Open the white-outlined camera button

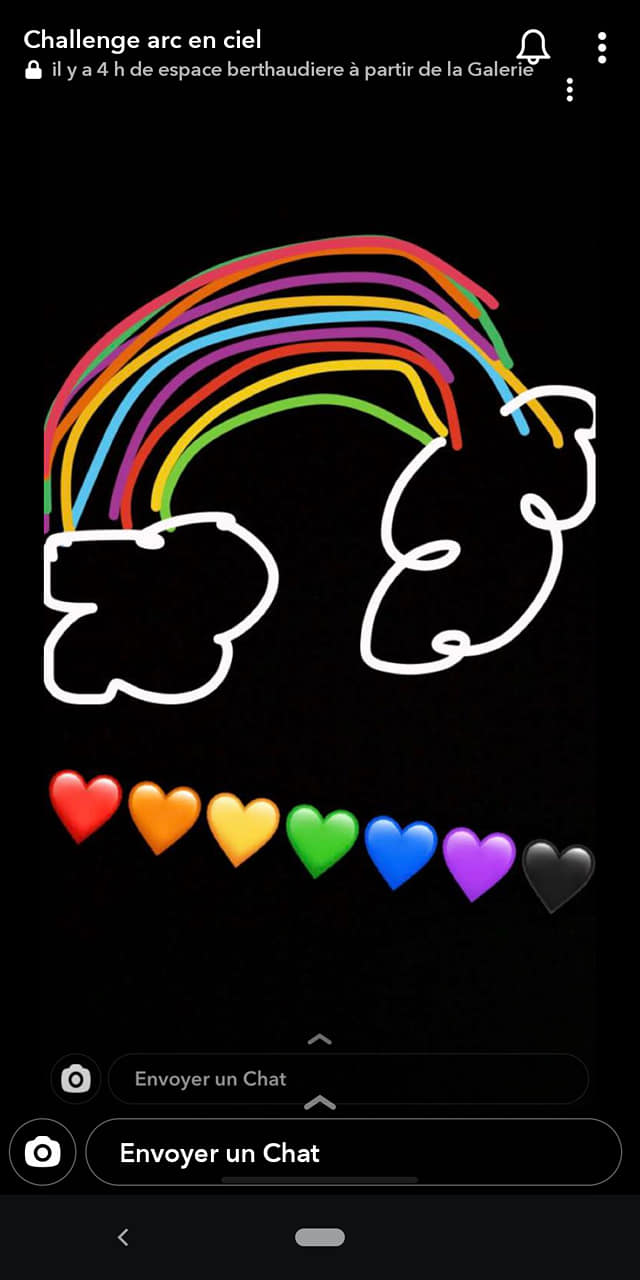coord(42,1152)
